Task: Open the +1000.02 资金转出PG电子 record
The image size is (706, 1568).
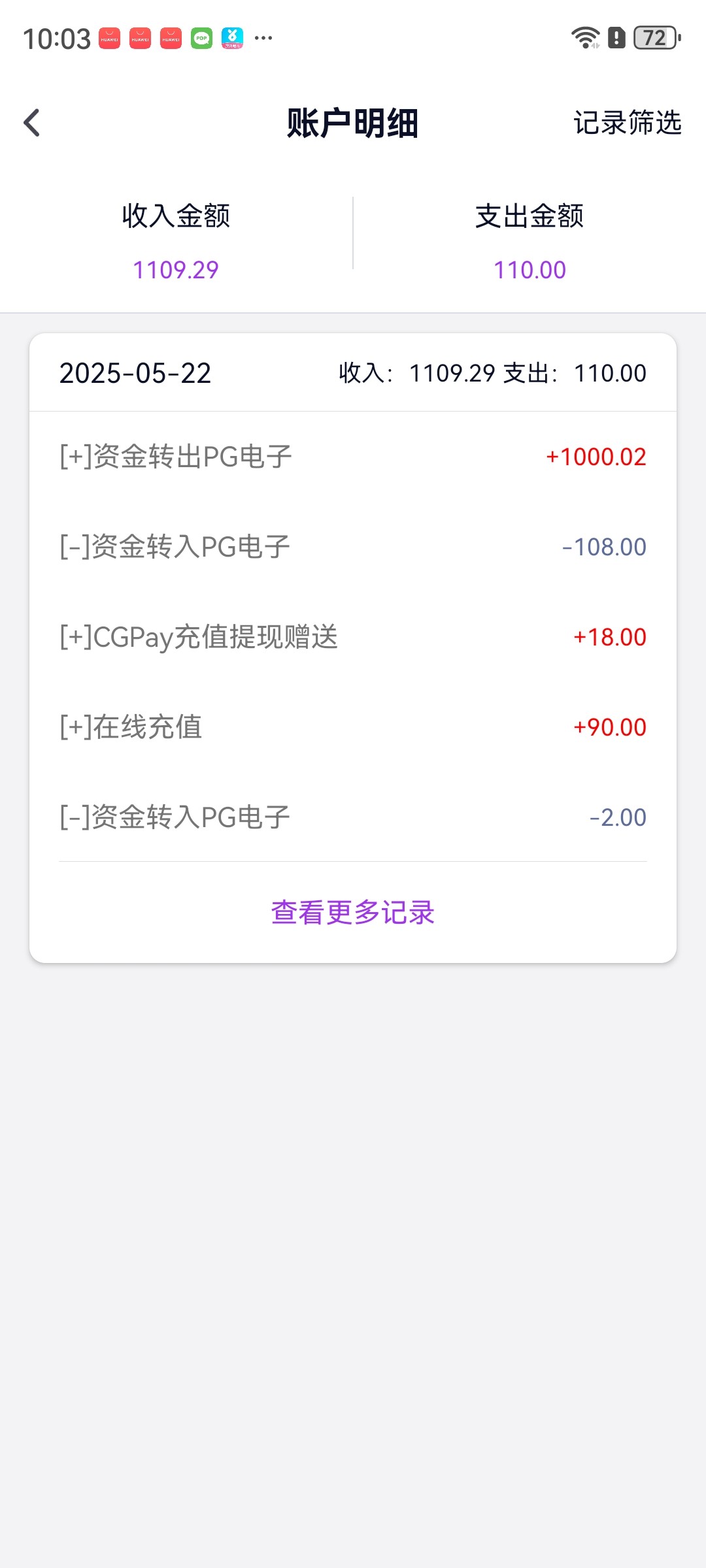Action: (353, 457)
